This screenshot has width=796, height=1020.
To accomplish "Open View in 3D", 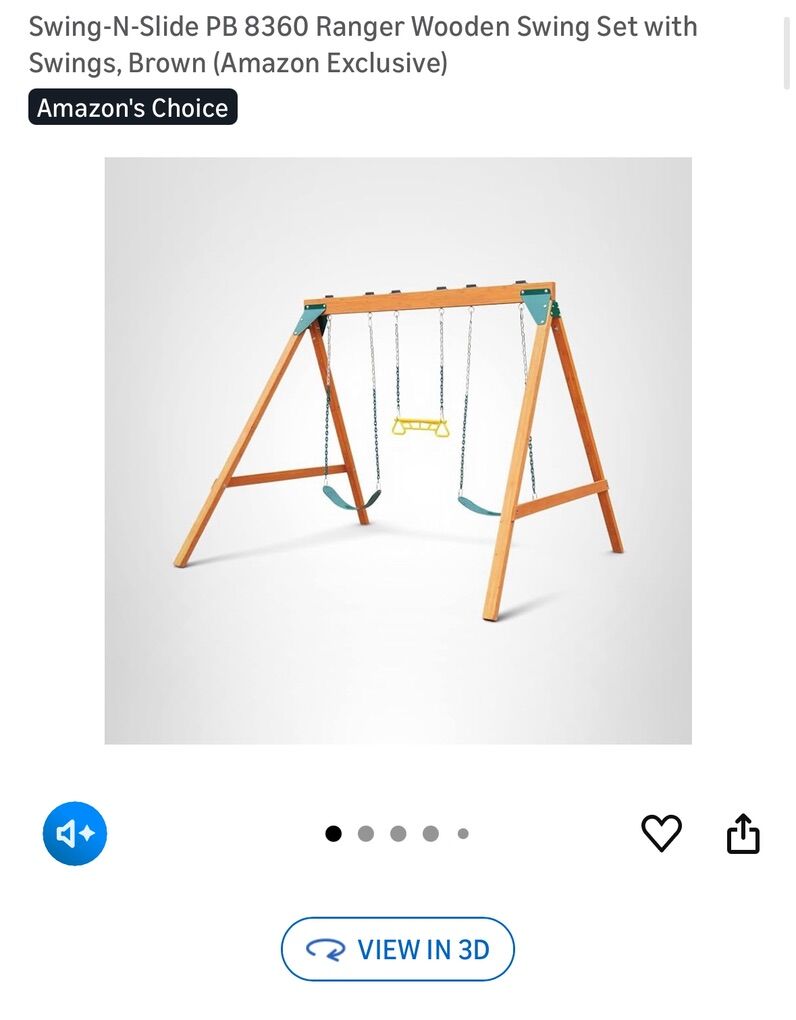I will coord(398,949).
